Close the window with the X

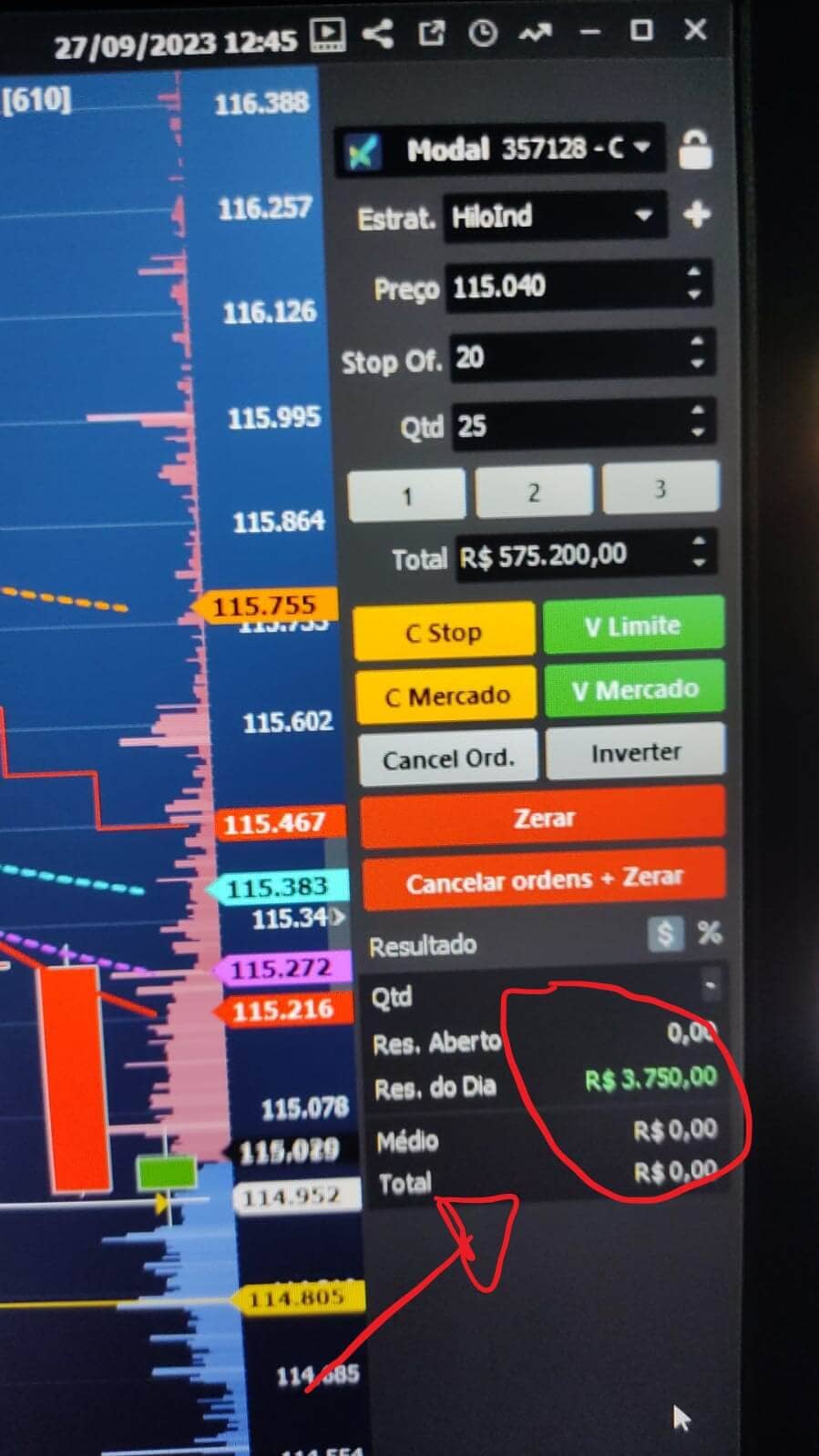point(695,30)
